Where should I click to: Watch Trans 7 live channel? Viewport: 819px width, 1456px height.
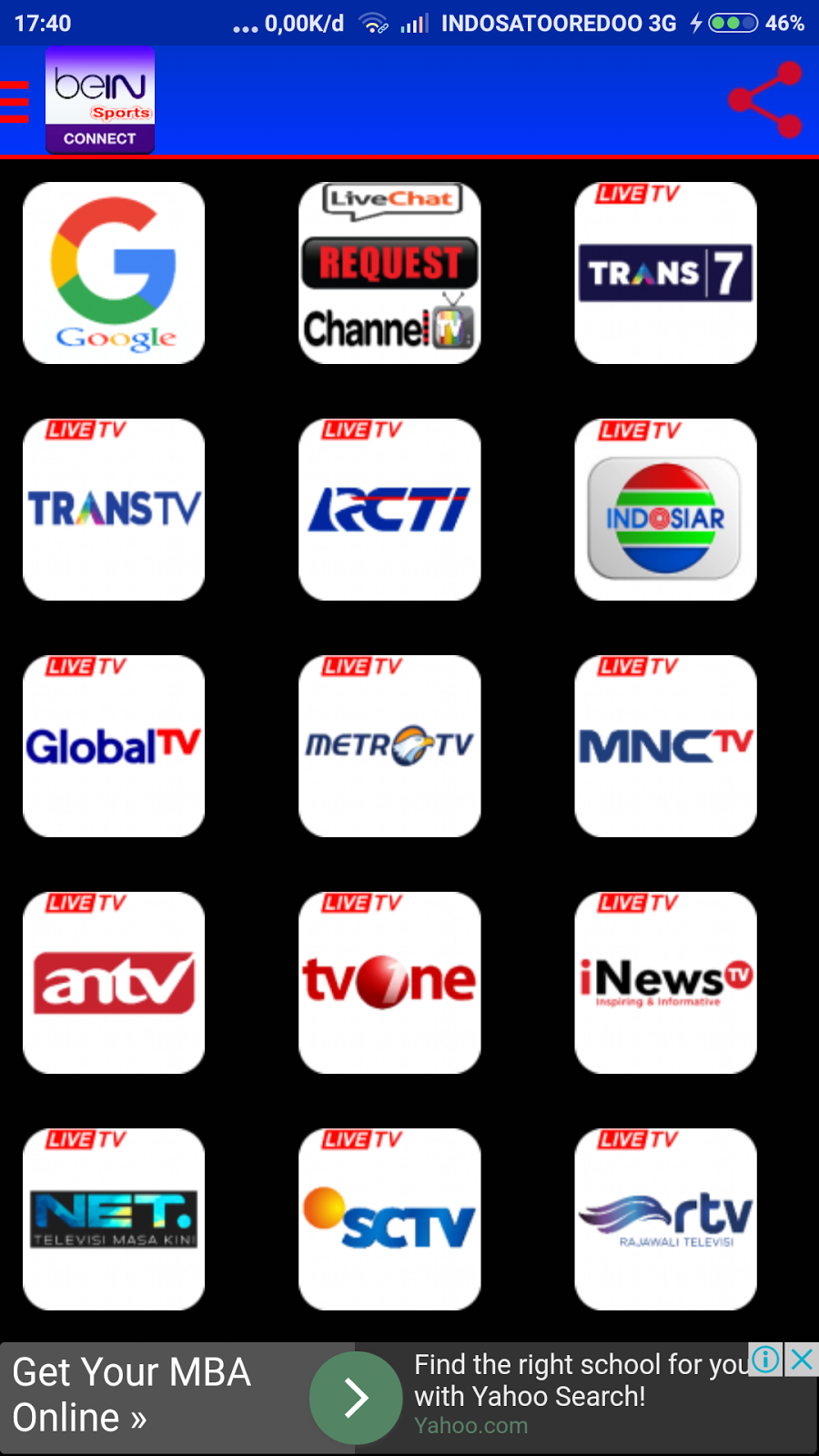click(x=665, y=273)
